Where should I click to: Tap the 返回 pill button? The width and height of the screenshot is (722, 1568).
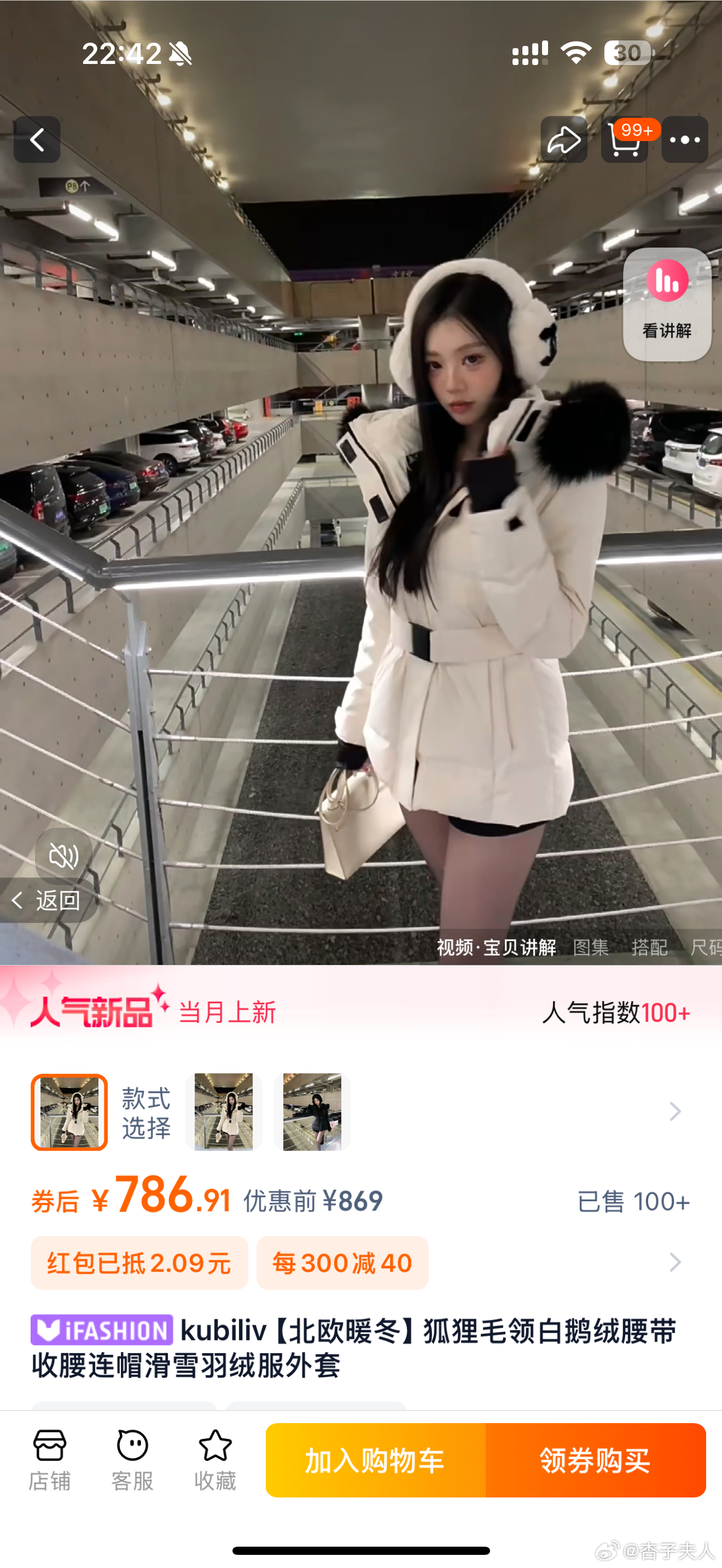coord(48,900)
